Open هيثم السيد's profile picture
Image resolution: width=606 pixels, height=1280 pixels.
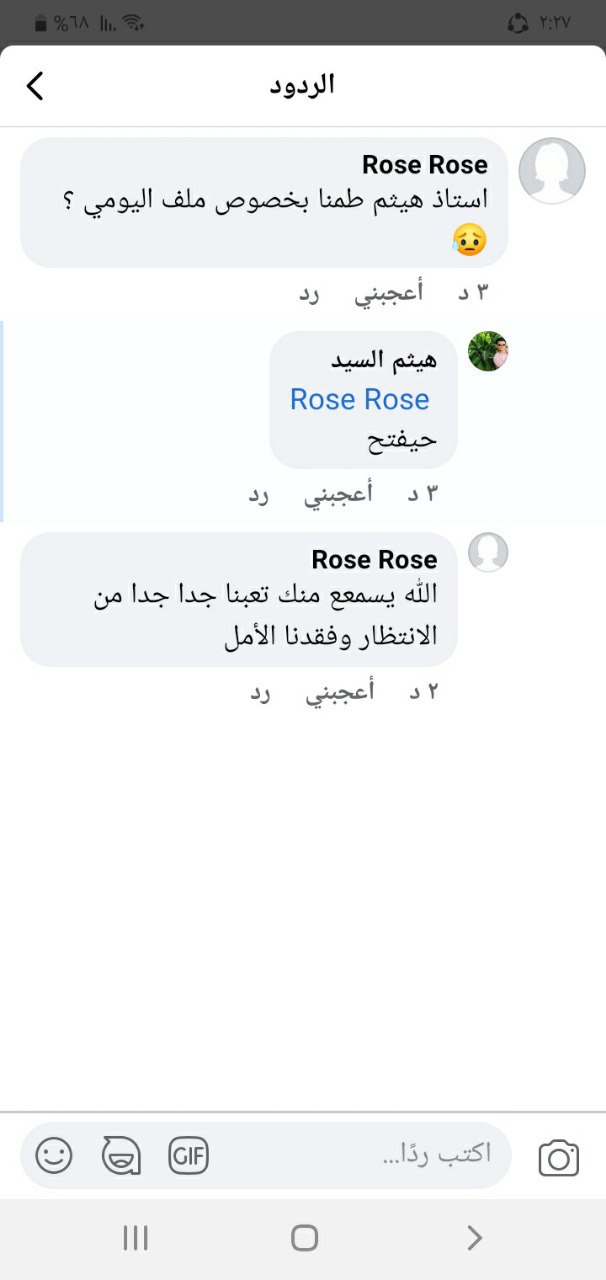tap(488, 351)
